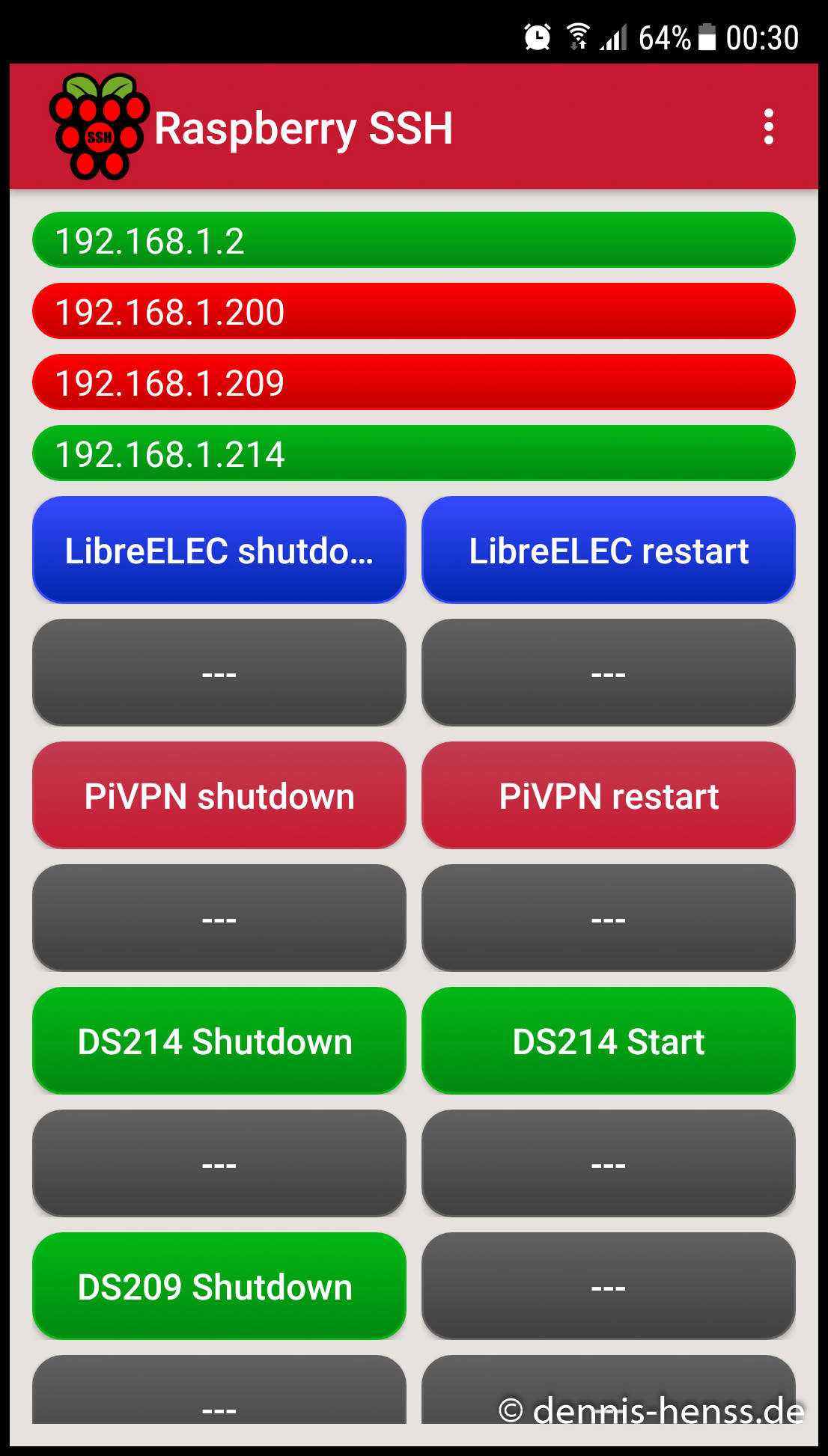Select host 192.168.1.200
Screen dimensions: 828x1456
(x=414, y=311)
